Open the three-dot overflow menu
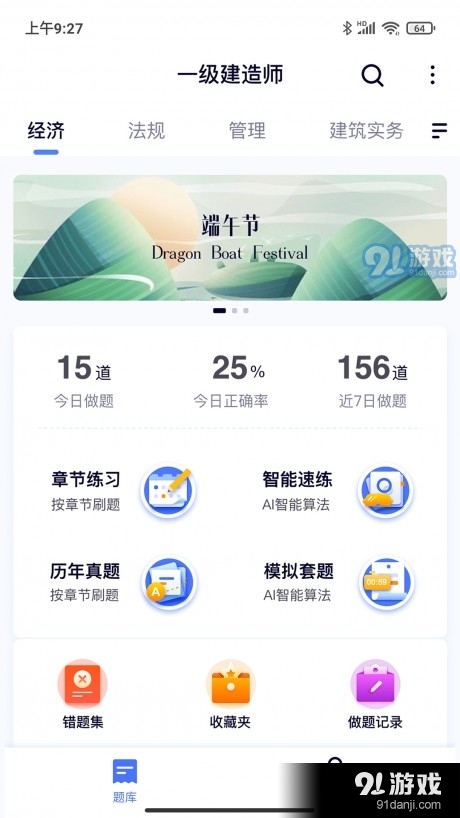 click(432, 75)
